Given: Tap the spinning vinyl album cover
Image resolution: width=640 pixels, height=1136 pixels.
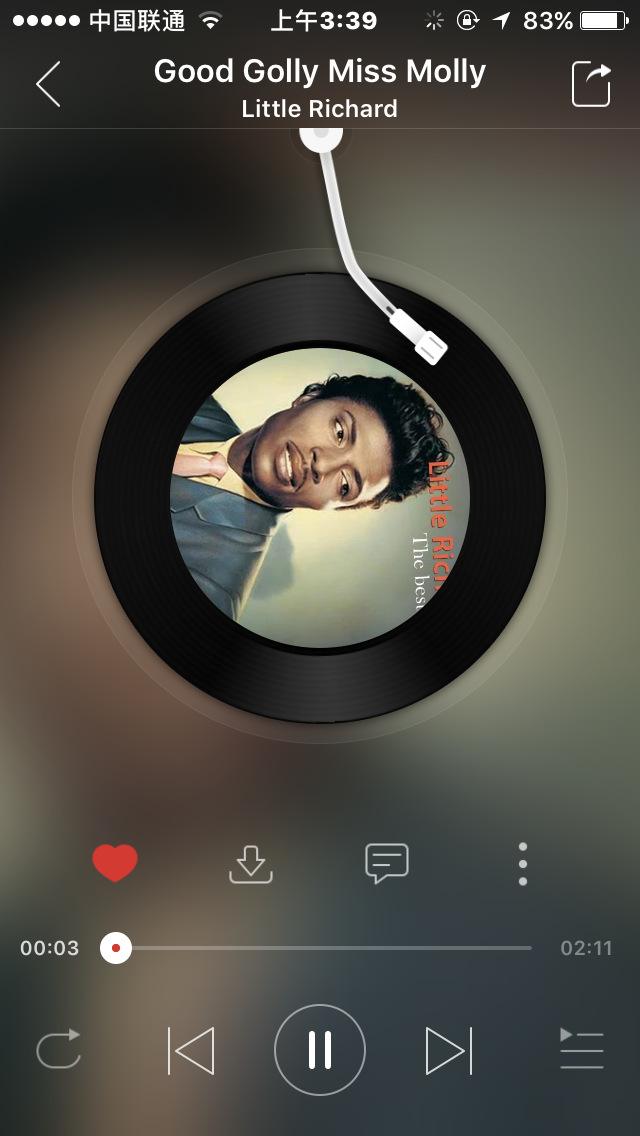Looking at the screenshot, I should pyautogui.click(x=320, y=497).
